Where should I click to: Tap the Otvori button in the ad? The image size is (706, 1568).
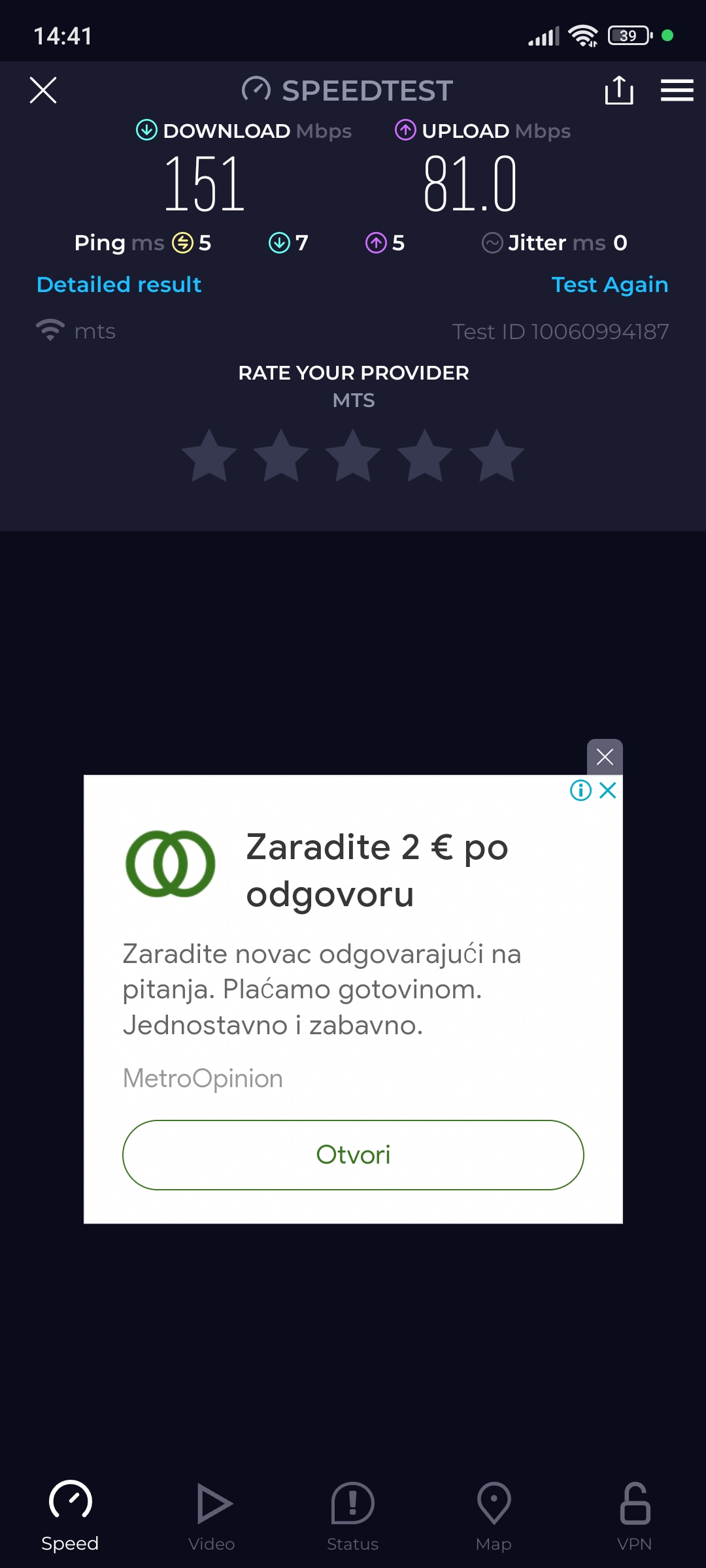tap(353, 1155)
